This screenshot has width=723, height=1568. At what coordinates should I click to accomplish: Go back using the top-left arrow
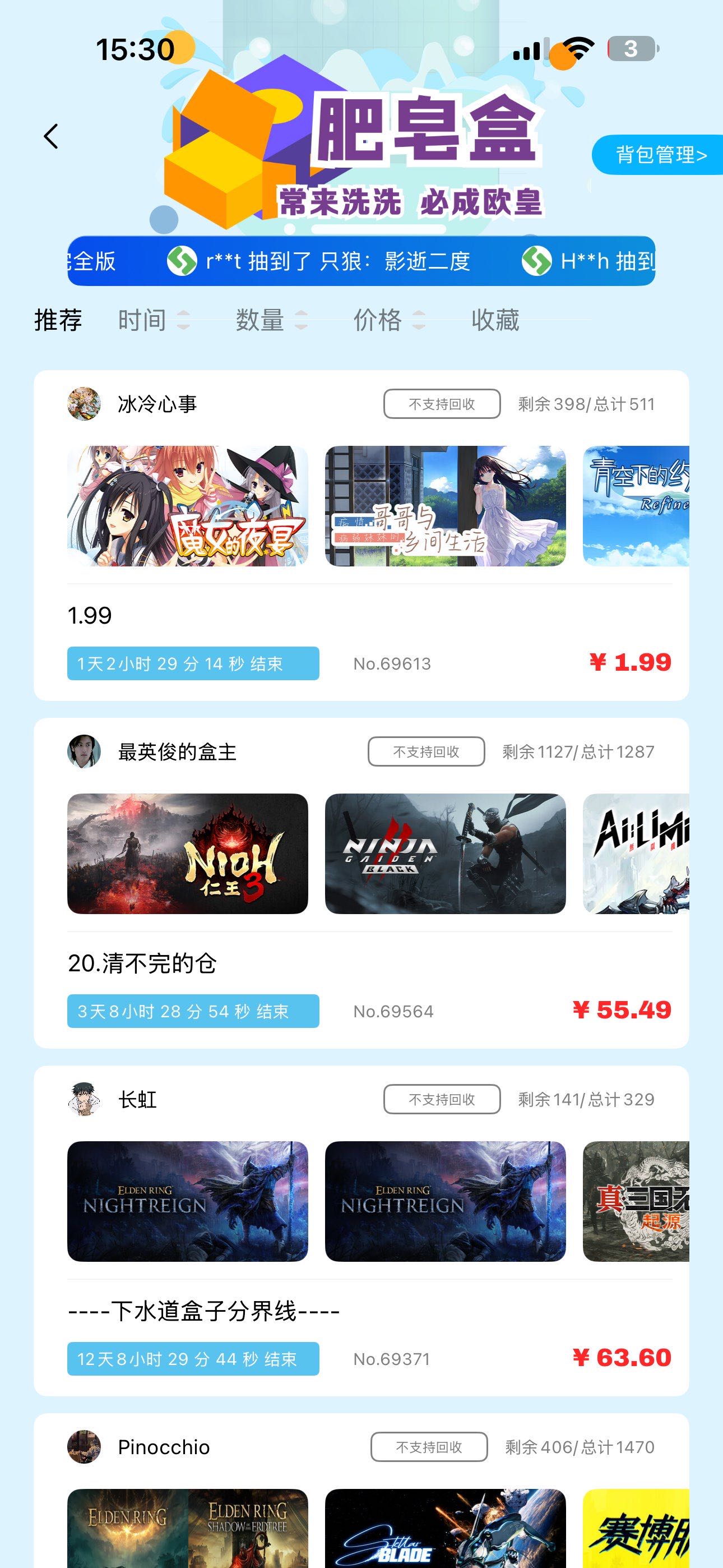(51, 136)
